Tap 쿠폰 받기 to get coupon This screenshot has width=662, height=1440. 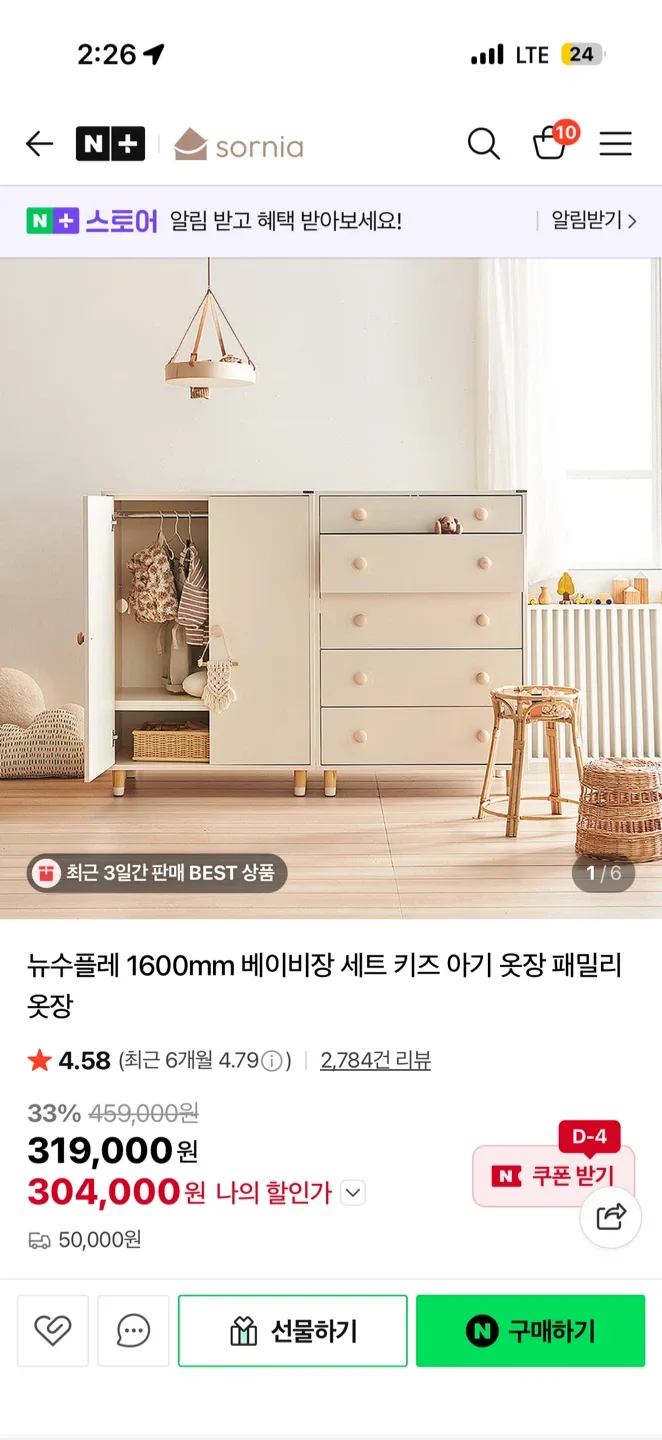[552, 1176]
